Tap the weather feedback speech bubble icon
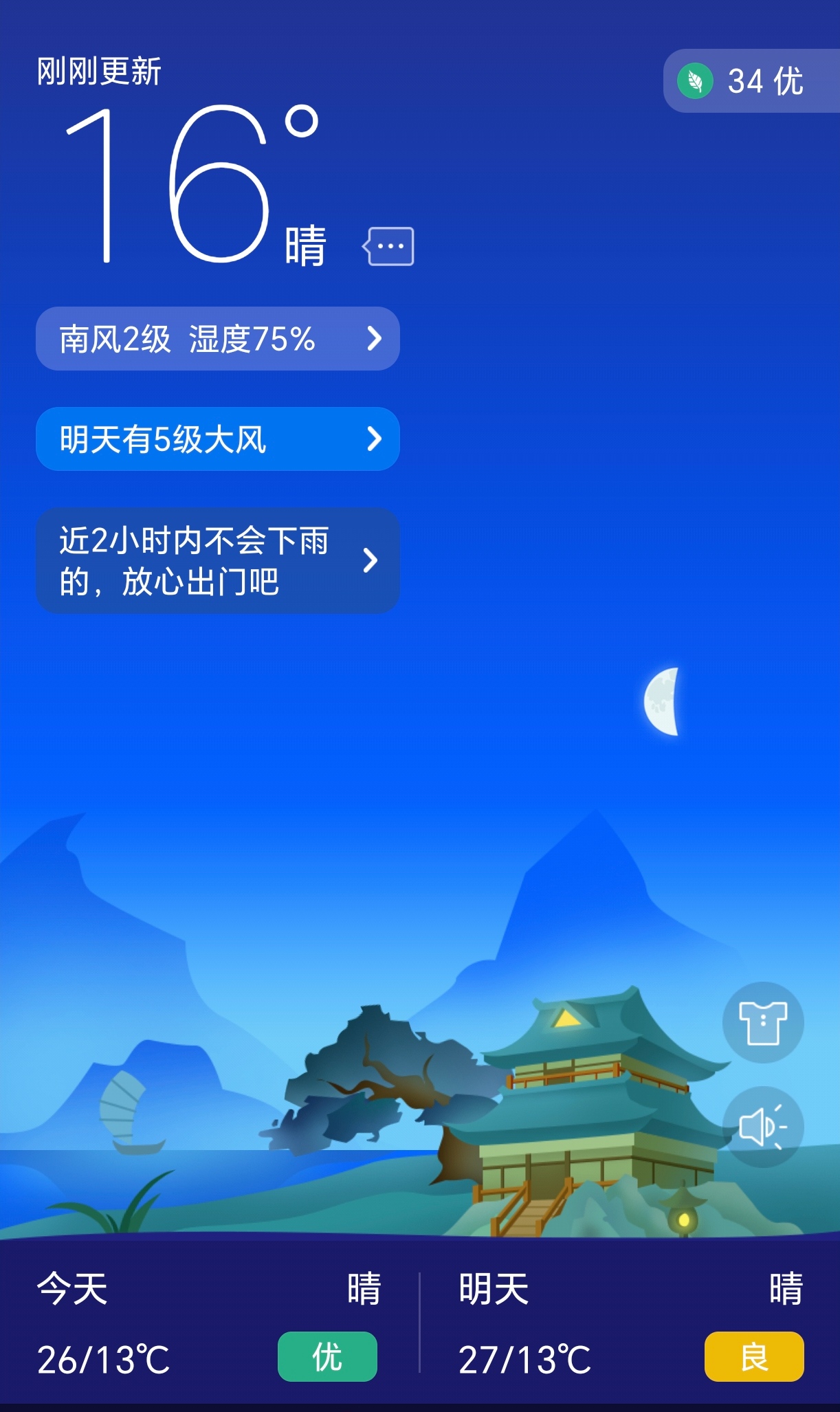Image resolution: width=840 pixels, height=1412 pixels. point(389,246)
